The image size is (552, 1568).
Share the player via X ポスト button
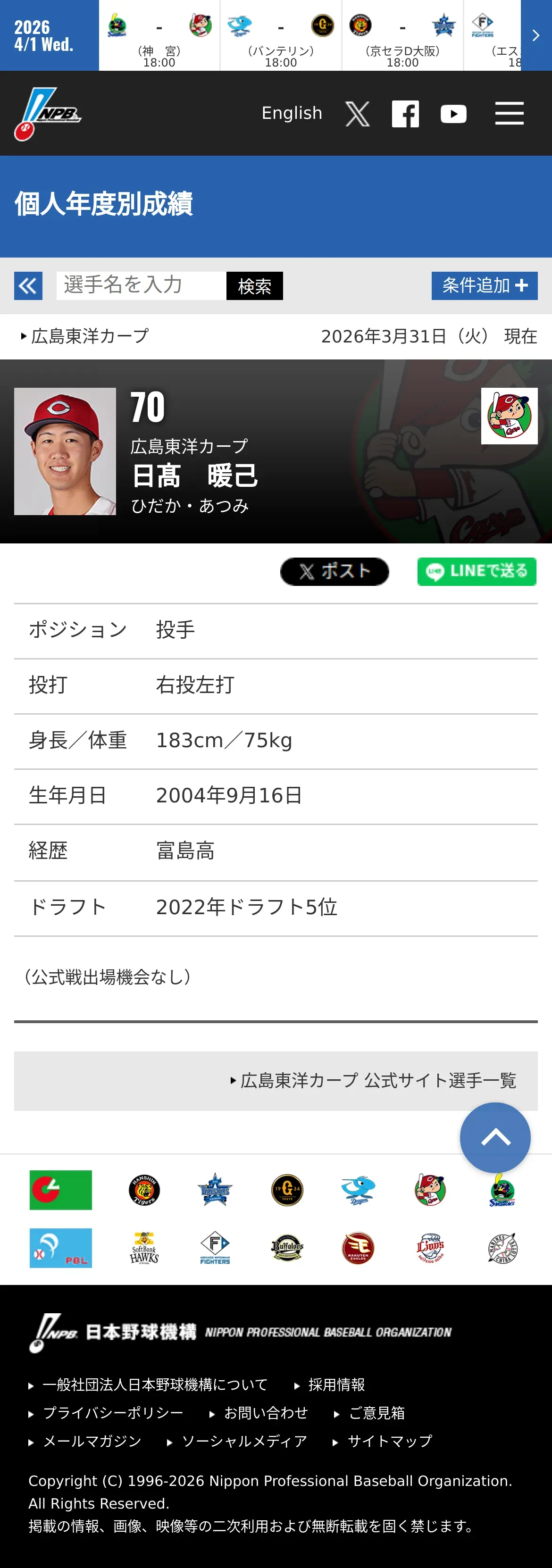(334, 572)
